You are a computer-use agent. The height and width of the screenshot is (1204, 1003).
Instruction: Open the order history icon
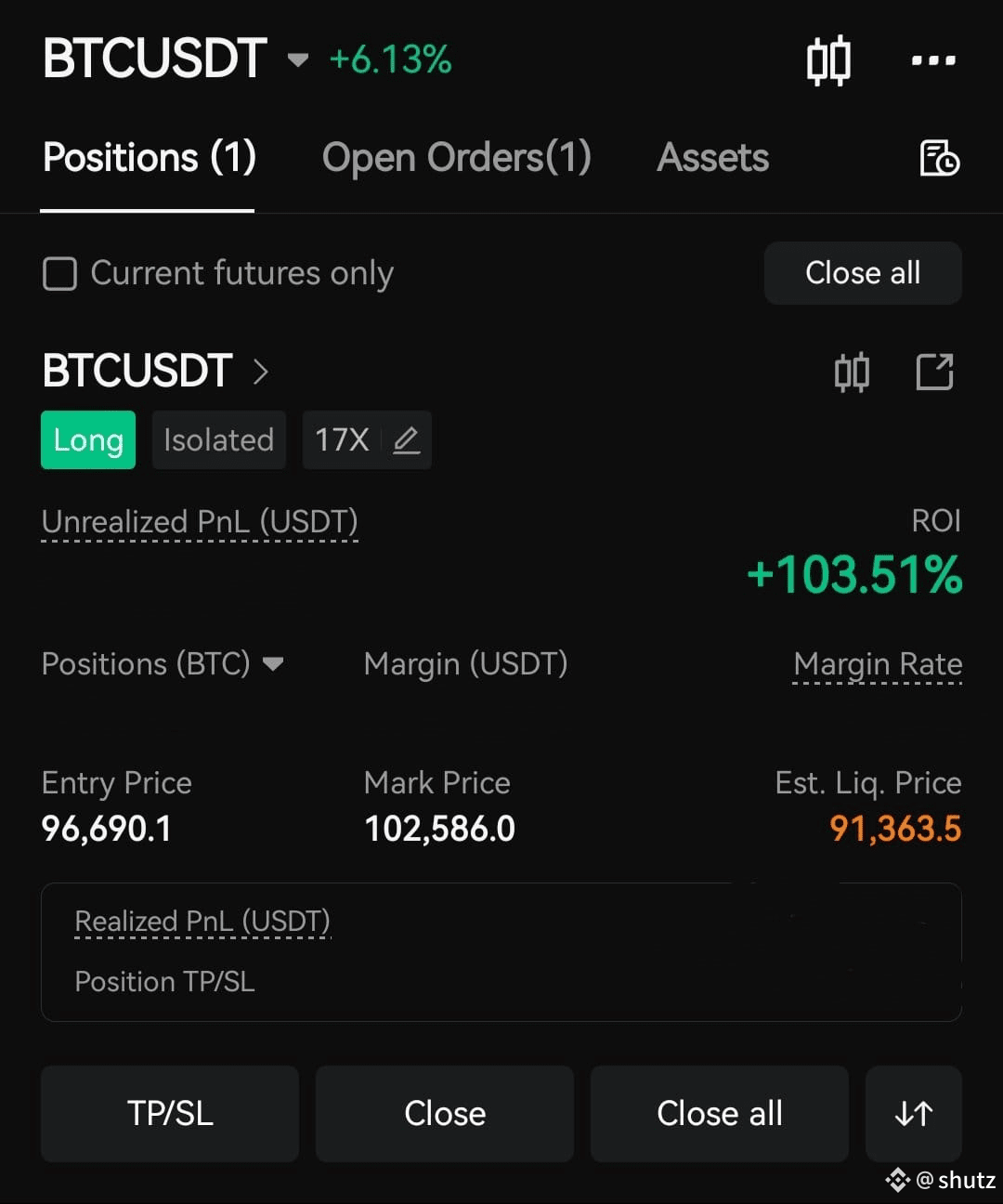pos(939,157)
